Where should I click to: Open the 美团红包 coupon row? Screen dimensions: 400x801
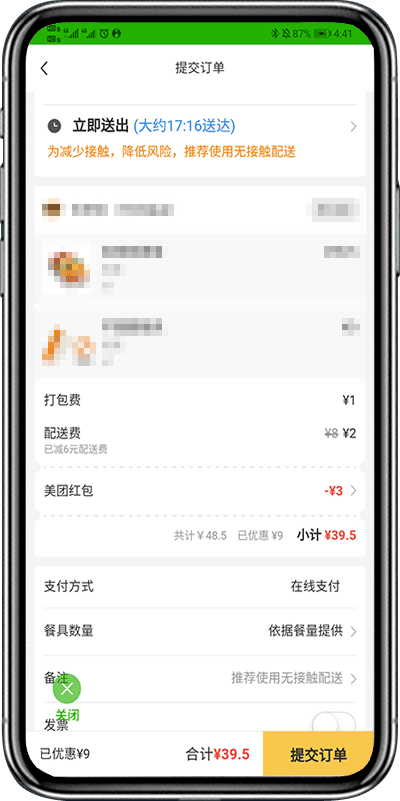pos(200,491)
